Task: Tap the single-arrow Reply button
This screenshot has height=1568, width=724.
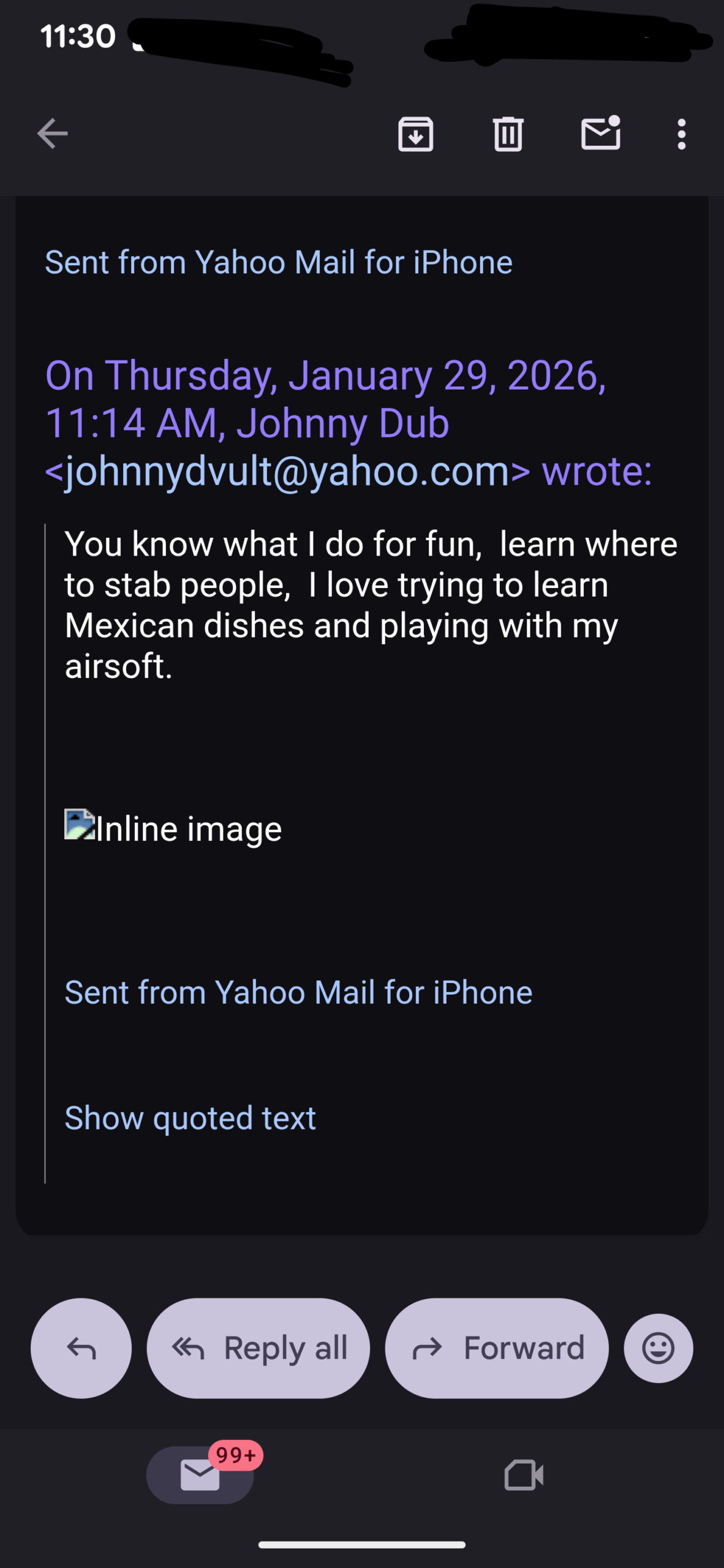Action: (81, 1348)
